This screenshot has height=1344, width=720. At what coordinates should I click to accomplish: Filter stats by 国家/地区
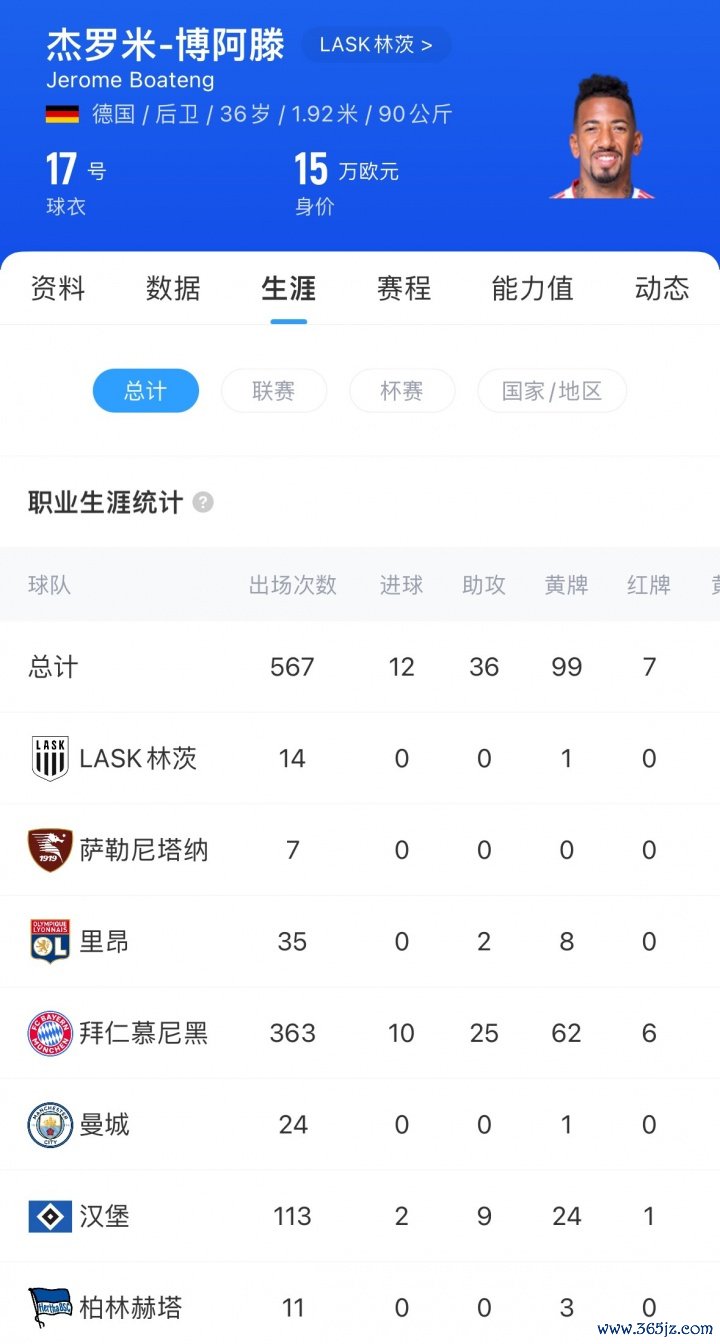[x=551, y=391]
